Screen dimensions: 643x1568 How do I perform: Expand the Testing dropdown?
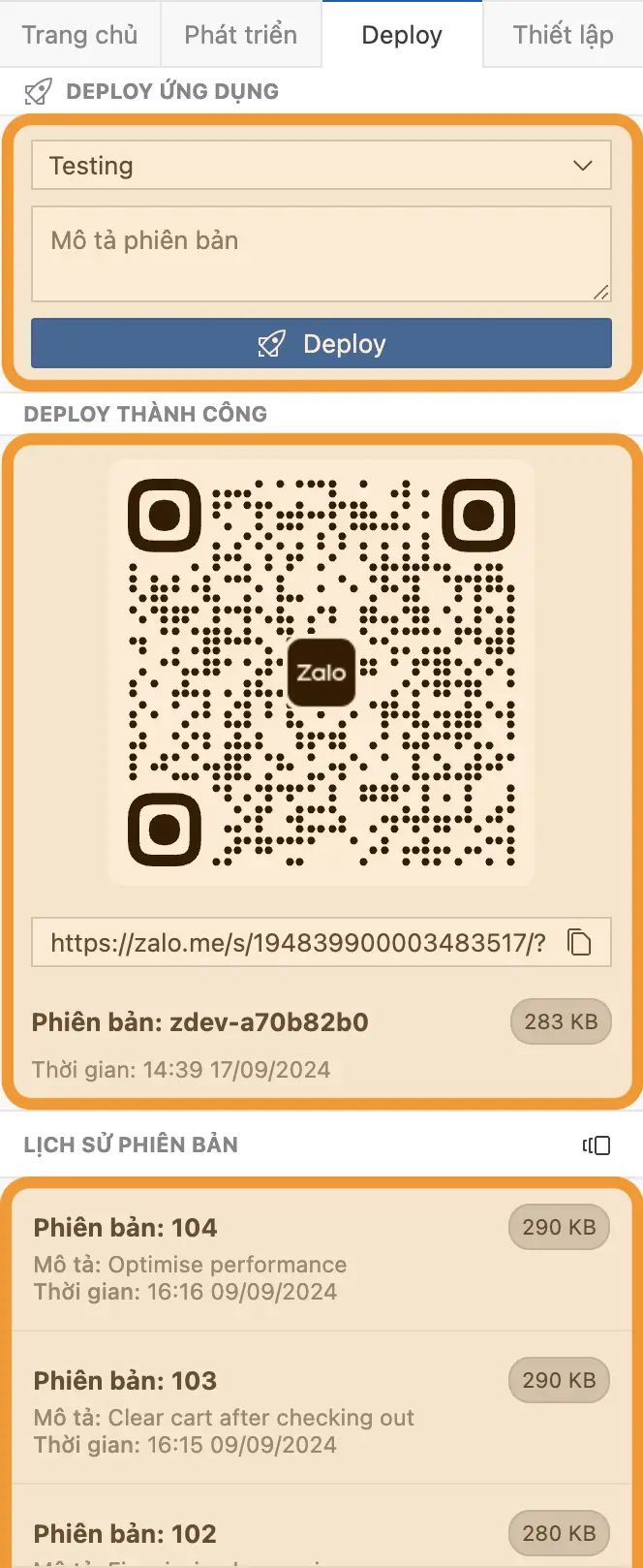pos(321,166)
